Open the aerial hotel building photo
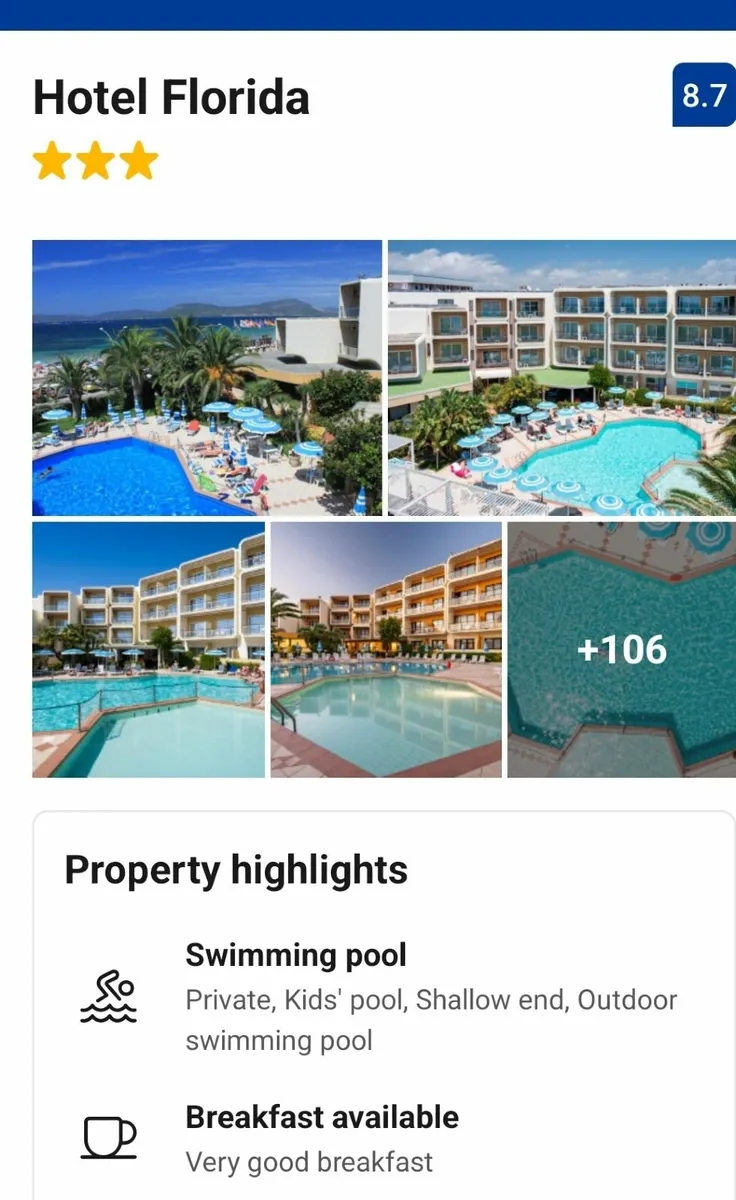Viewport: 736px width, 1200px height. pos(562,378)
